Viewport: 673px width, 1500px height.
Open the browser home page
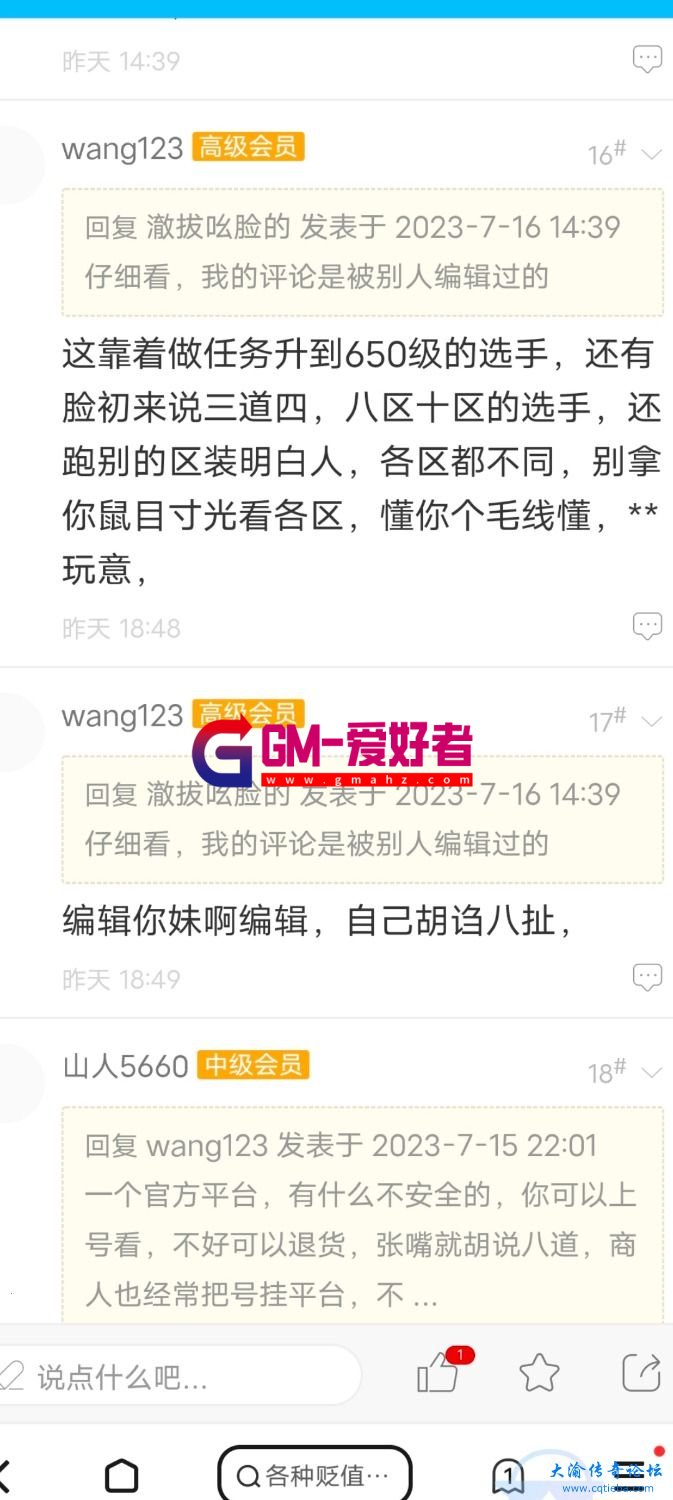(122, 1475)
